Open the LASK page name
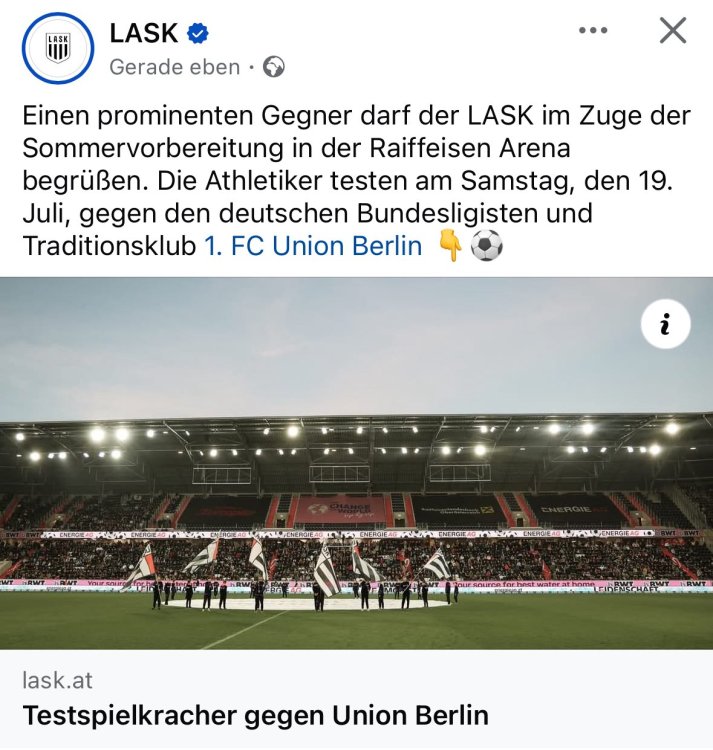713x750 pixels. [x=144, y=32]
